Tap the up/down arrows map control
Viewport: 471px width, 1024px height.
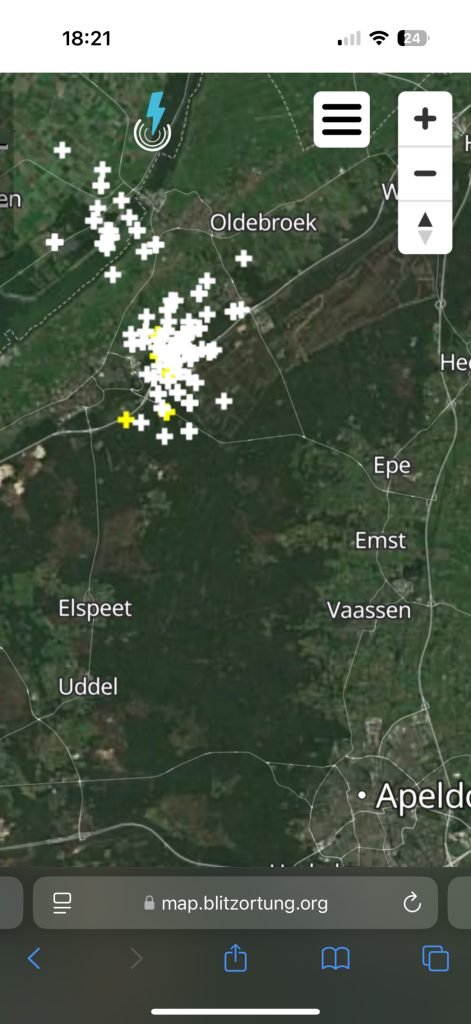tap(425, 227)
